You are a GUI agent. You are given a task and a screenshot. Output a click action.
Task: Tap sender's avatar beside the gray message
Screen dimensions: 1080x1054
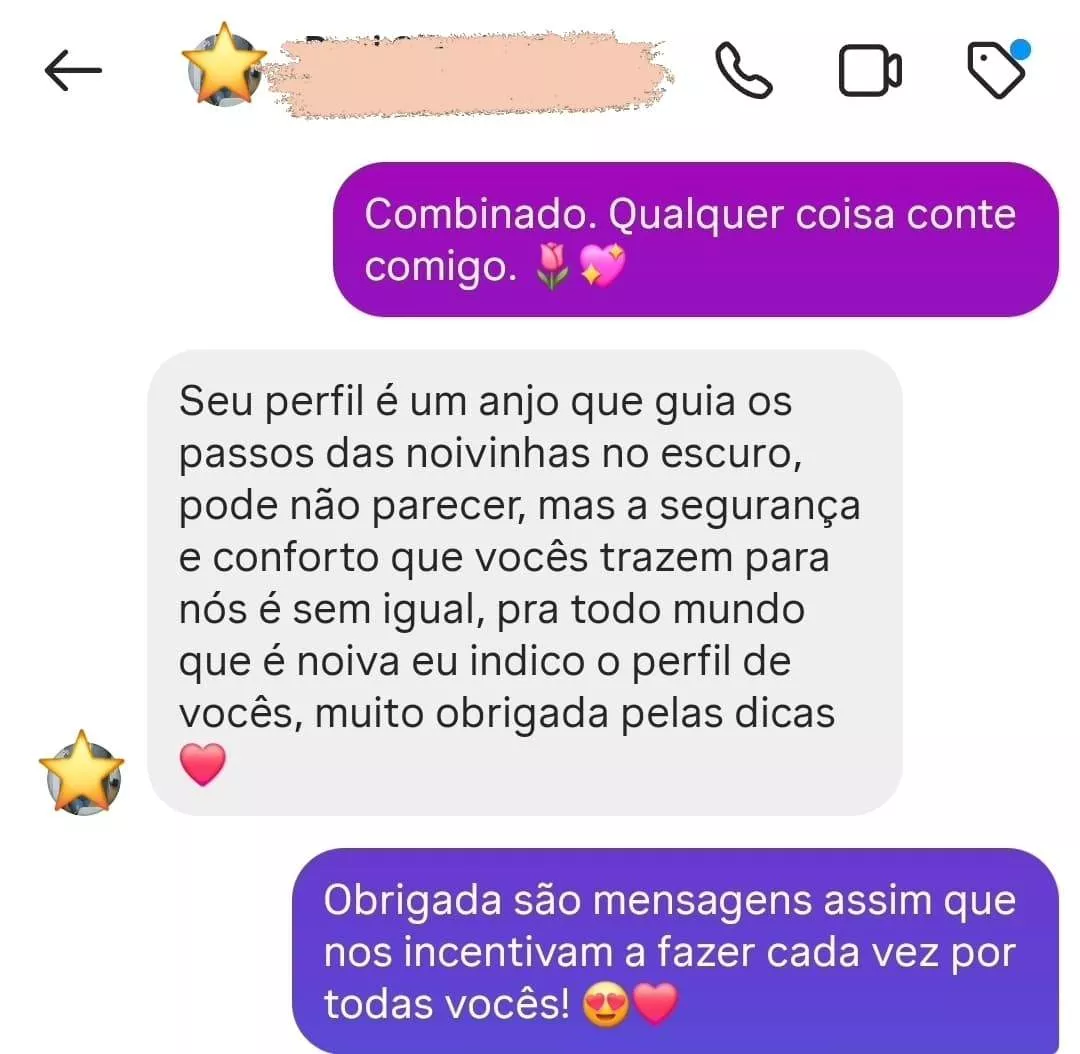pos(82,772)
